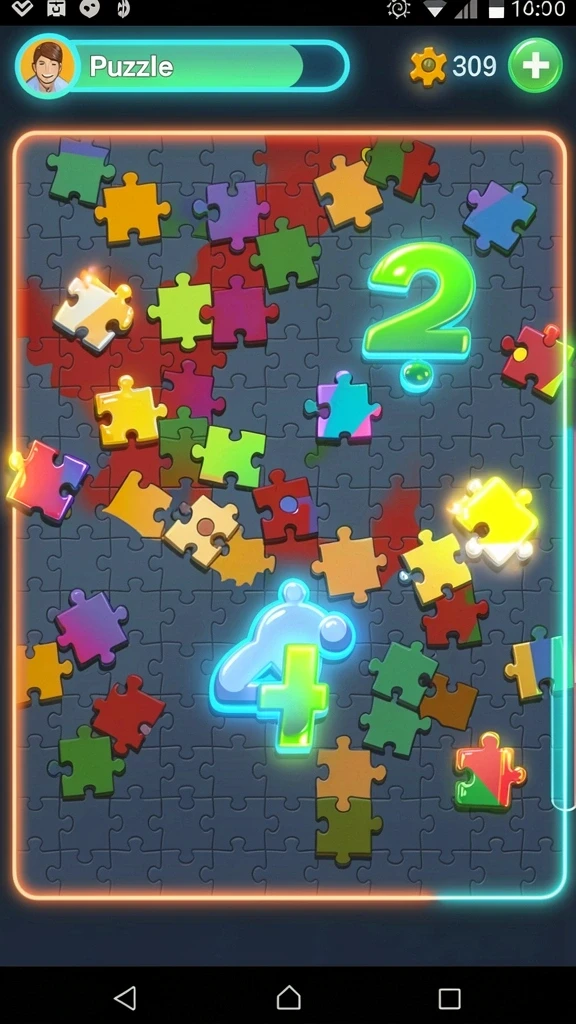Select the glowing yellow puzzle piece
The image size is (576, 1024).
496,520
